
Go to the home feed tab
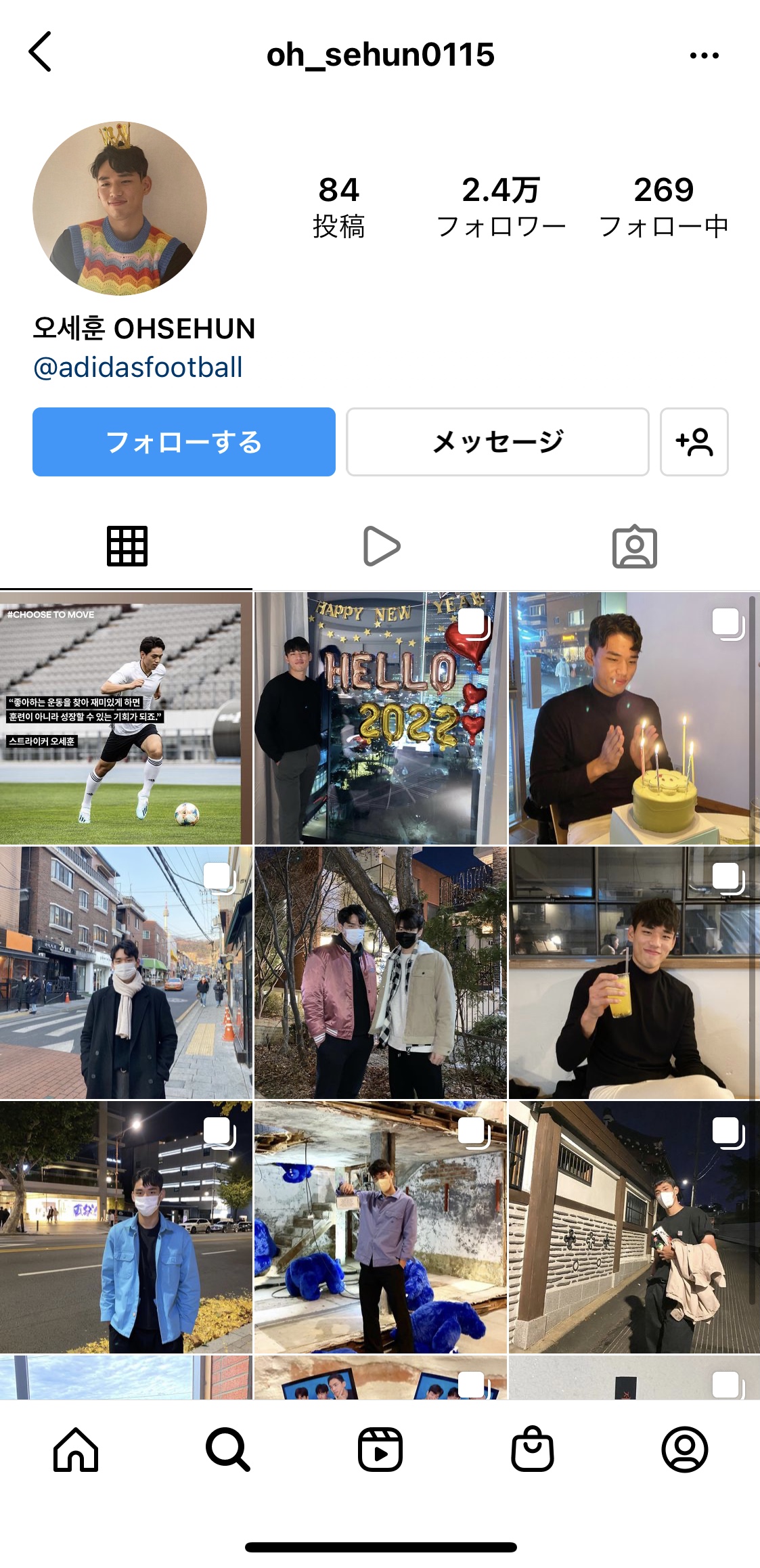76,1450
